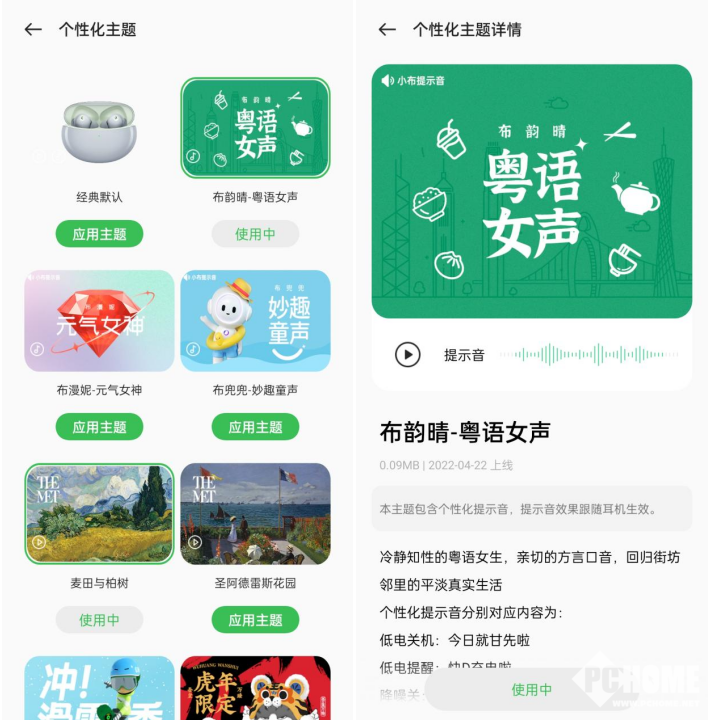Viewport: 710px width, 720px height.
Task: Open the 布韵晴-粤语女声 theme card in the list
Action: coord(255,128)
